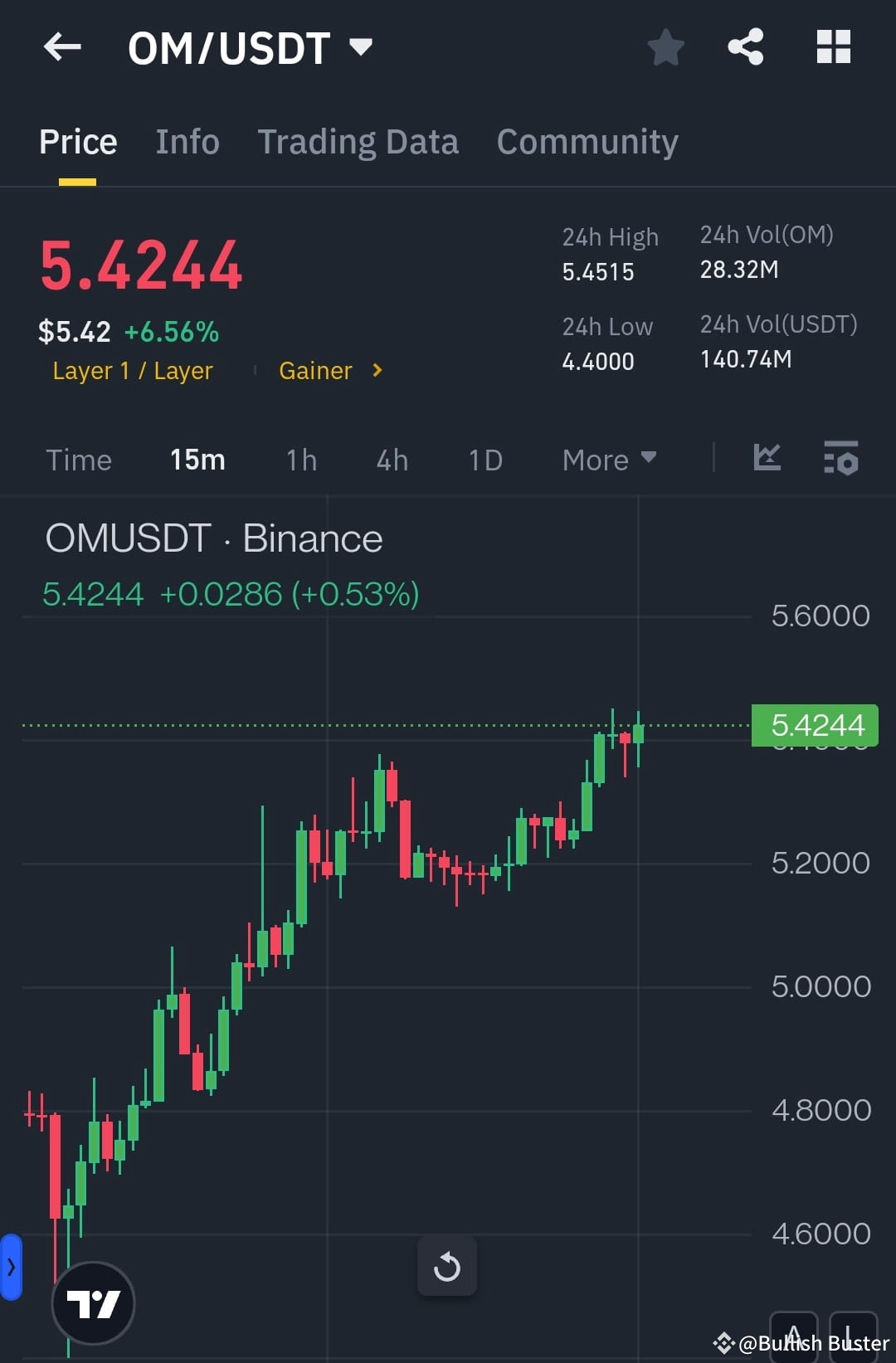
Task: Click the green 5.4244 price label
Action: tap(815, 724)
